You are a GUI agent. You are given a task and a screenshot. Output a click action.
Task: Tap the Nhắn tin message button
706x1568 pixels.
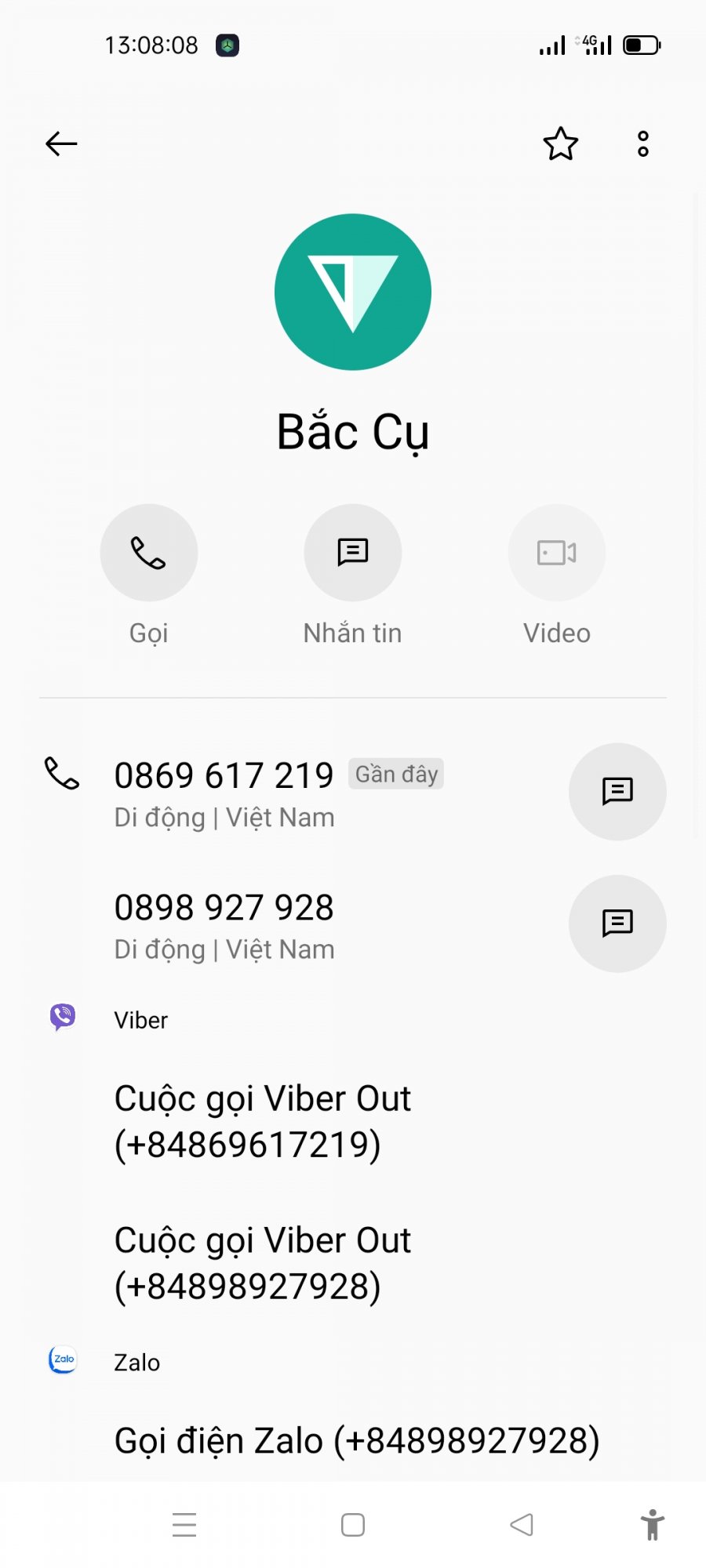pyautogui.click(x=352, y=554)
